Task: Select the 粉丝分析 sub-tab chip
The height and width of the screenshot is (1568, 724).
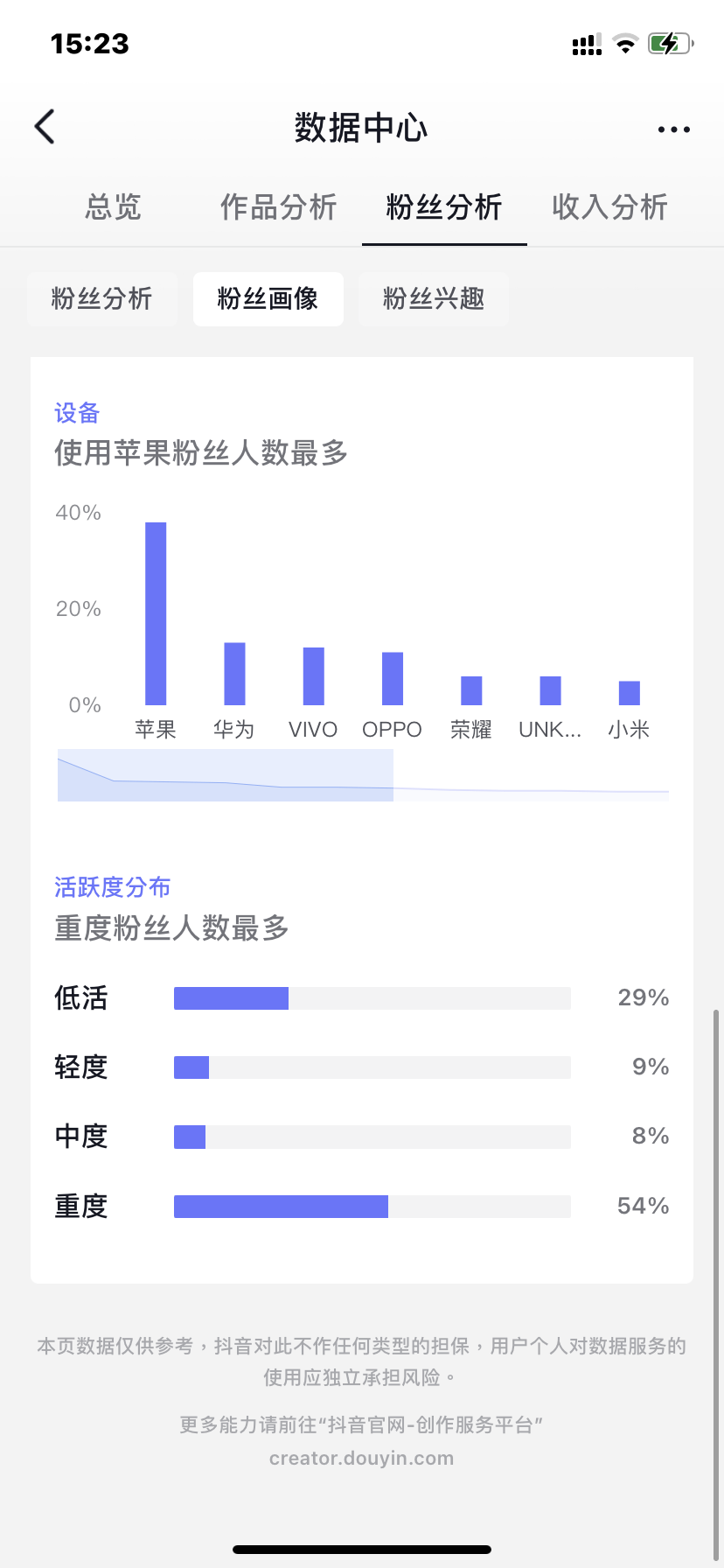Action: point(102,299)
